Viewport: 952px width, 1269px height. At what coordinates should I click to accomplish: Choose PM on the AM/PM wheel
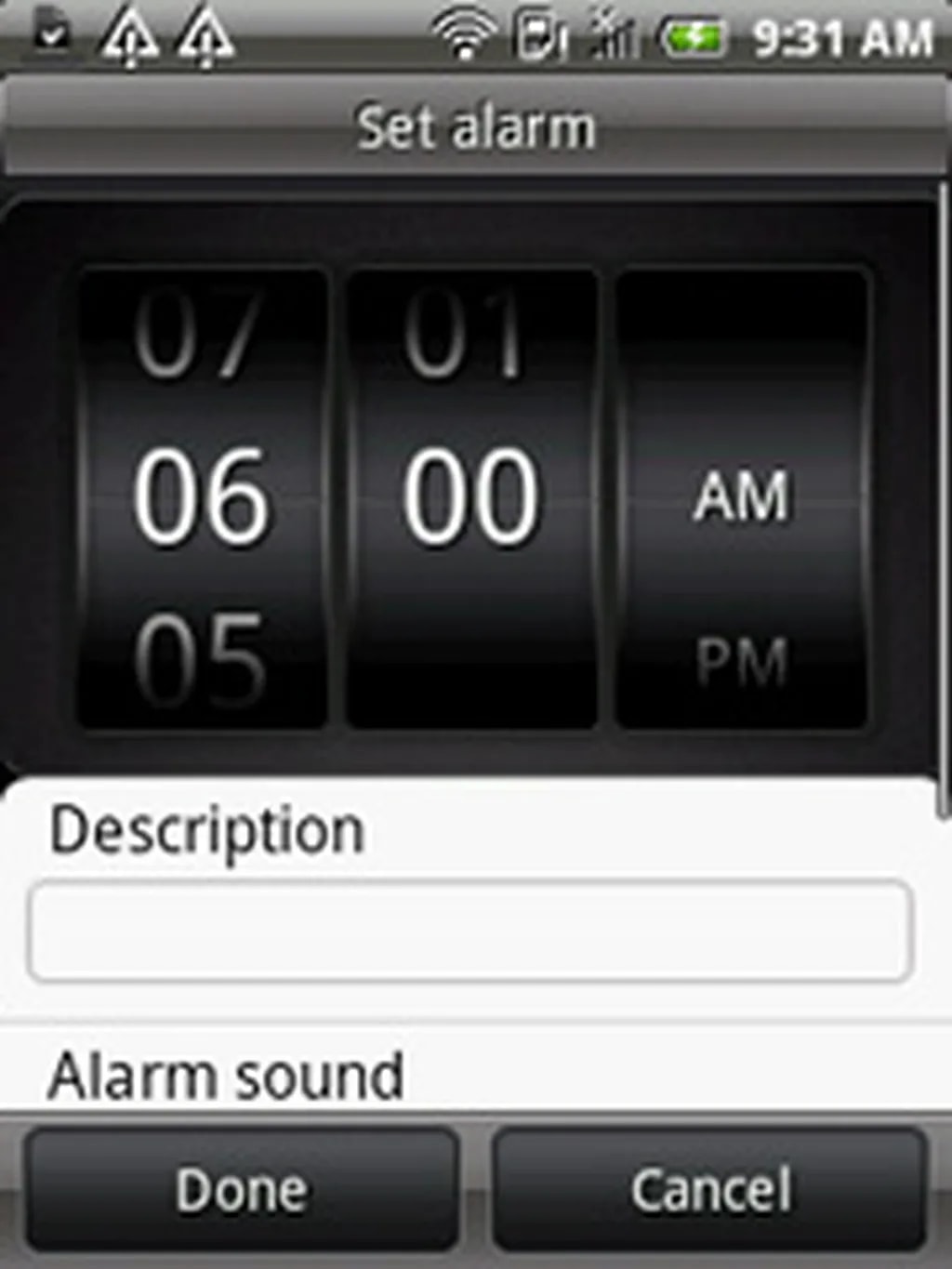click(x=741, y=660)
